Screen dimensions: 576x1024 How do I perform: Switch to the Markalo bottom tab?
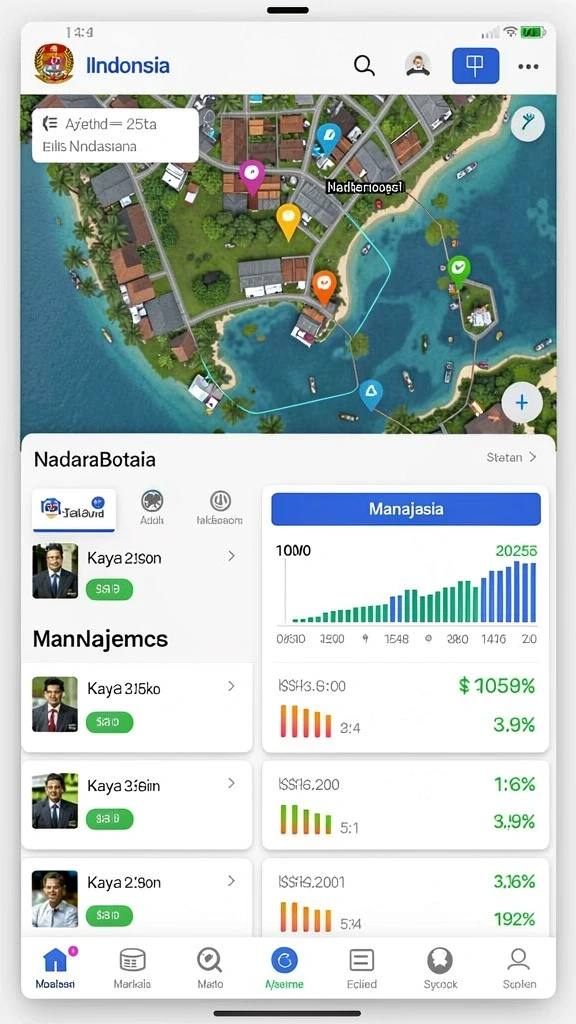tap(132, 968)
